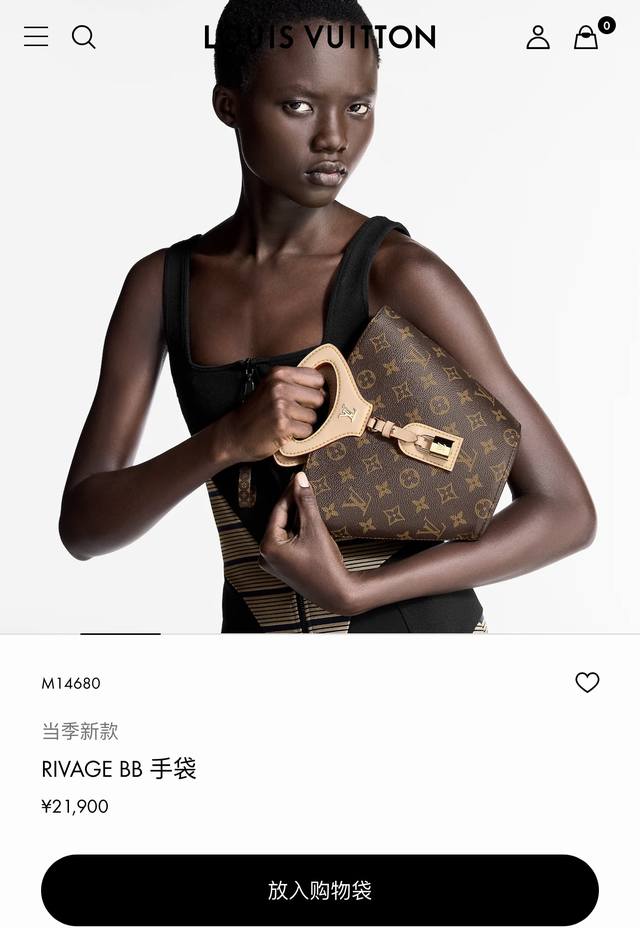640x928 pixels.
Task: Tap 放入购物袋 to add to bag
Action: click(320, 890)
